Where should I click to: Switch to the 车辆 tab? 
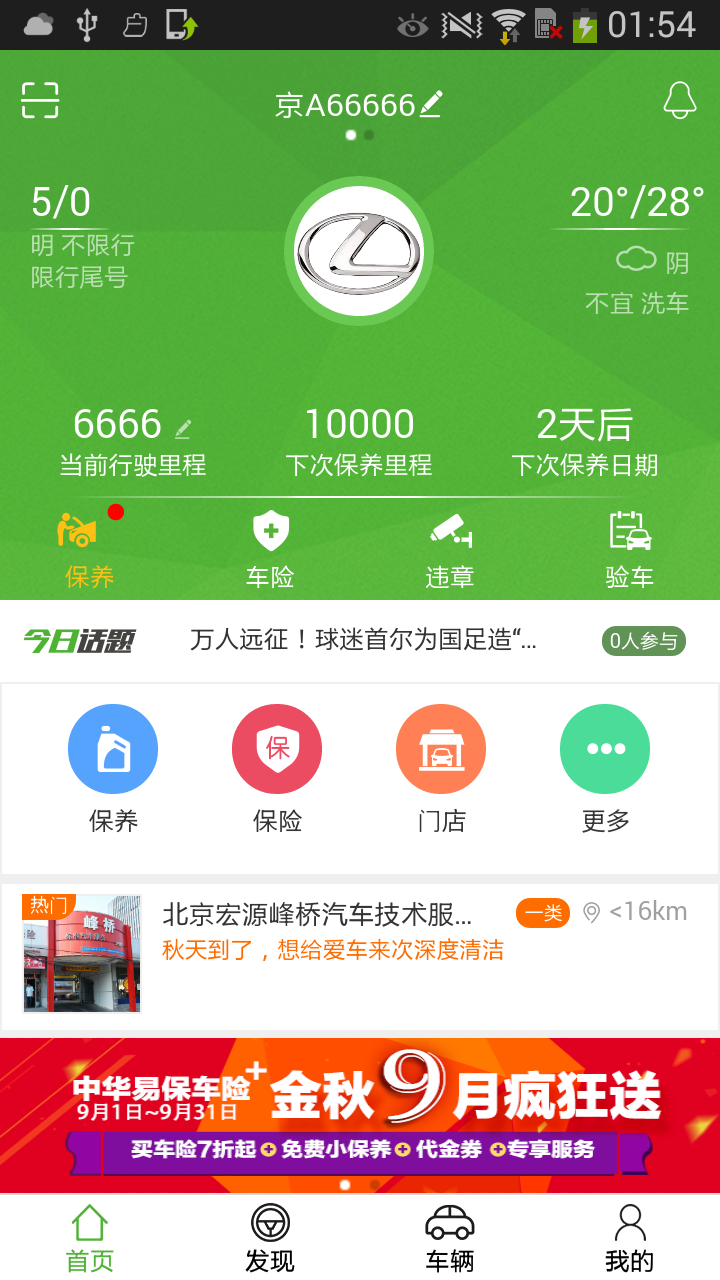tap(450, 1238)
